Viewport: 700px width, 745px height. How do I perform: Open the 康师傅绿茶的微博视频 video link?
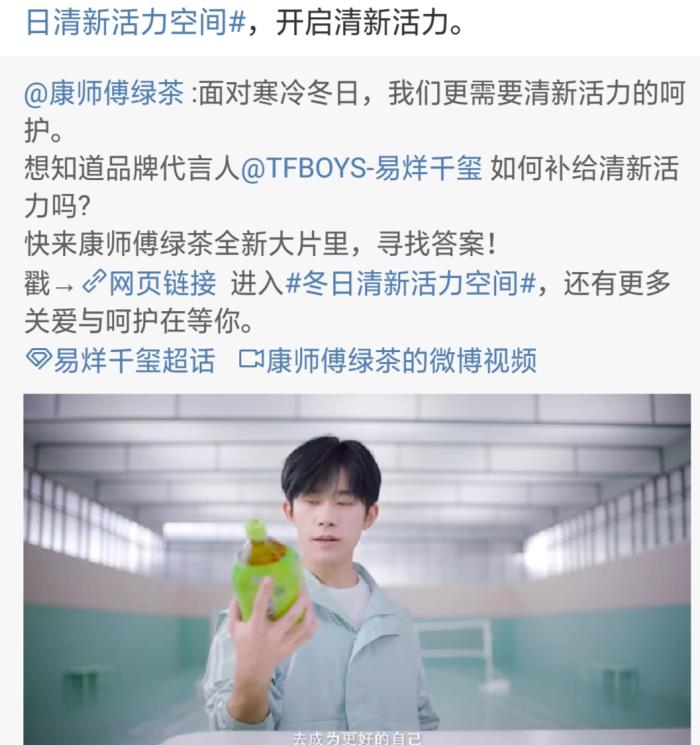point(388,360)
